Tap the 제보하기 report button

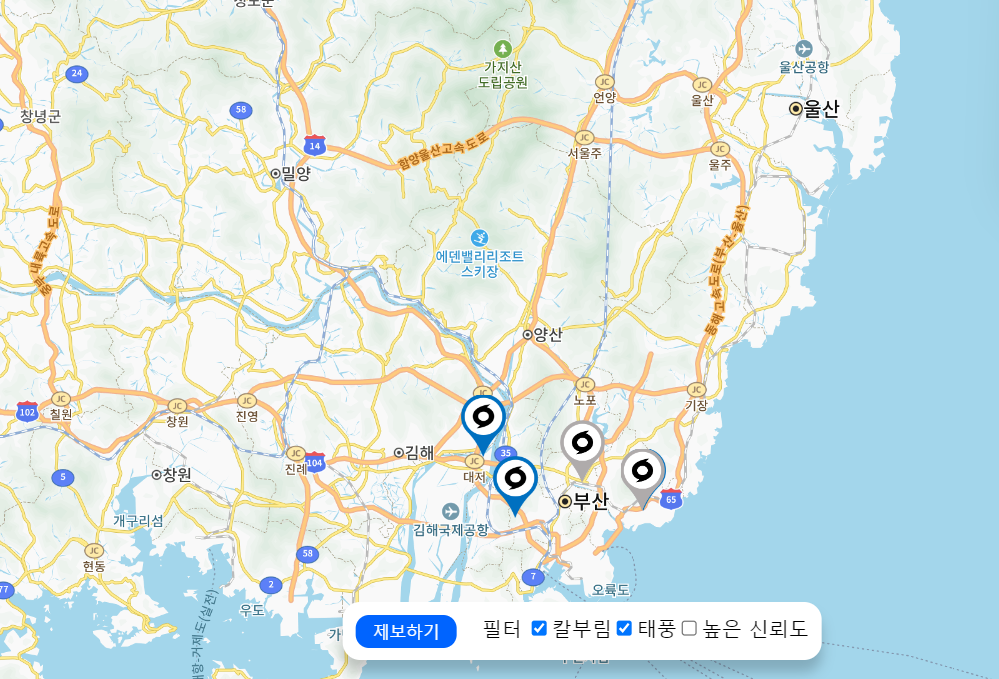[406, 631]
